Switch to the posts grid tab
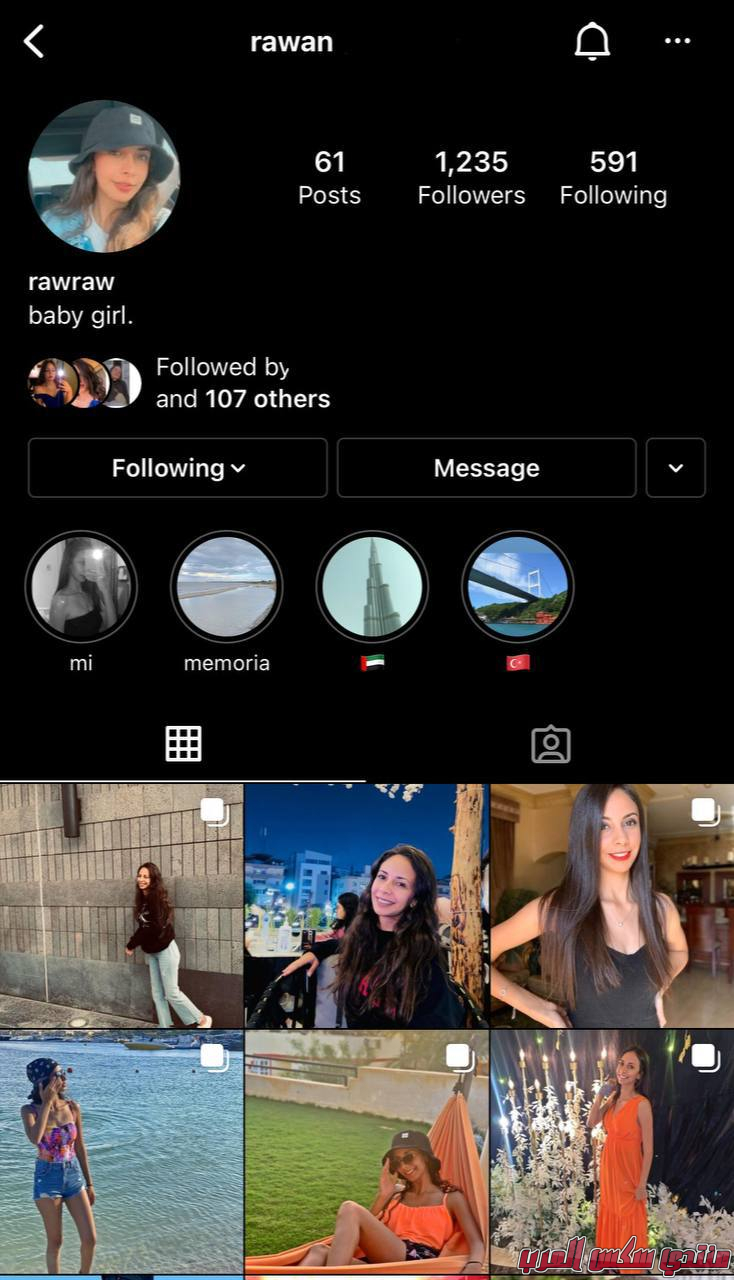 [x=183, y=744]
